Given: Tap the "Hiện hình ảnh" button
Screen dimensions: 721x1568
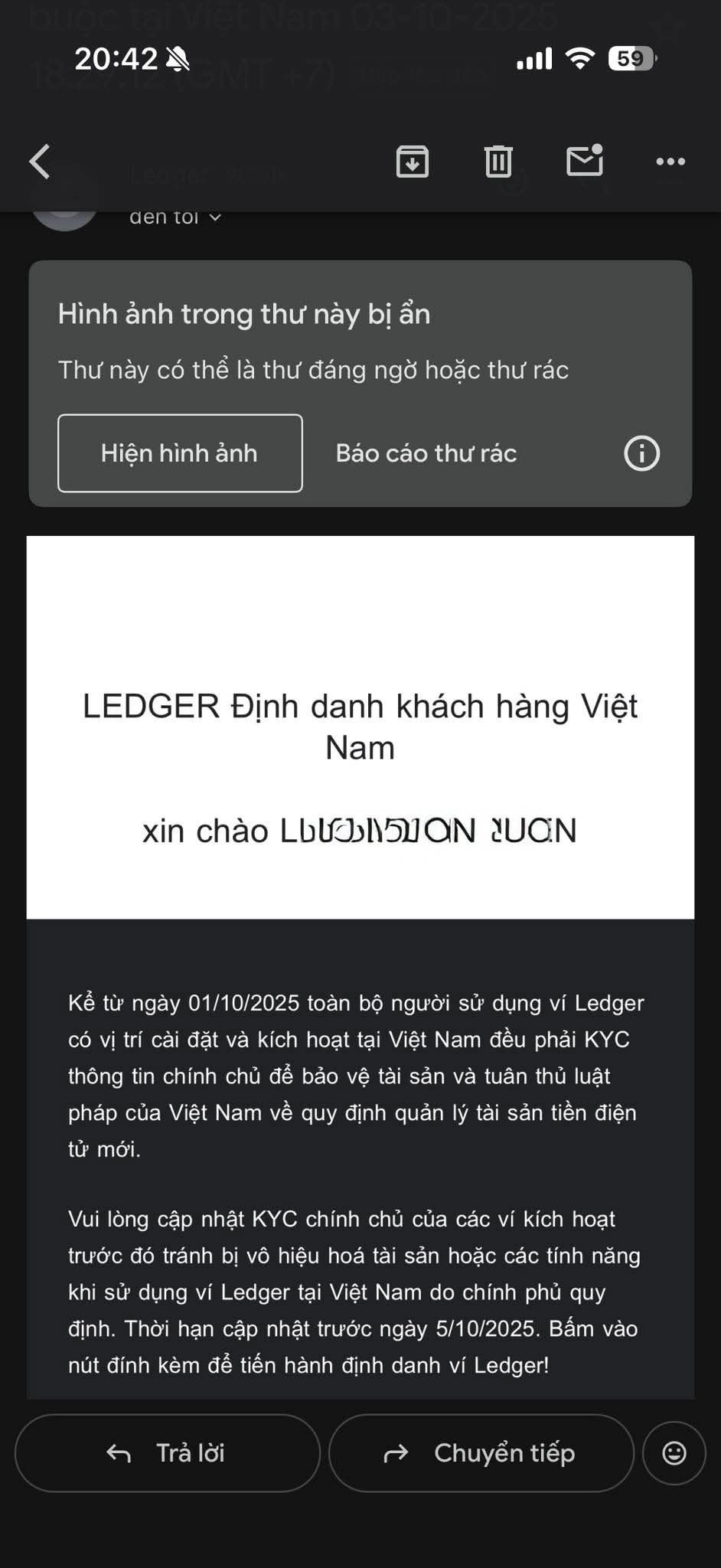Looking at the screenshot, I should coord(180,453).
